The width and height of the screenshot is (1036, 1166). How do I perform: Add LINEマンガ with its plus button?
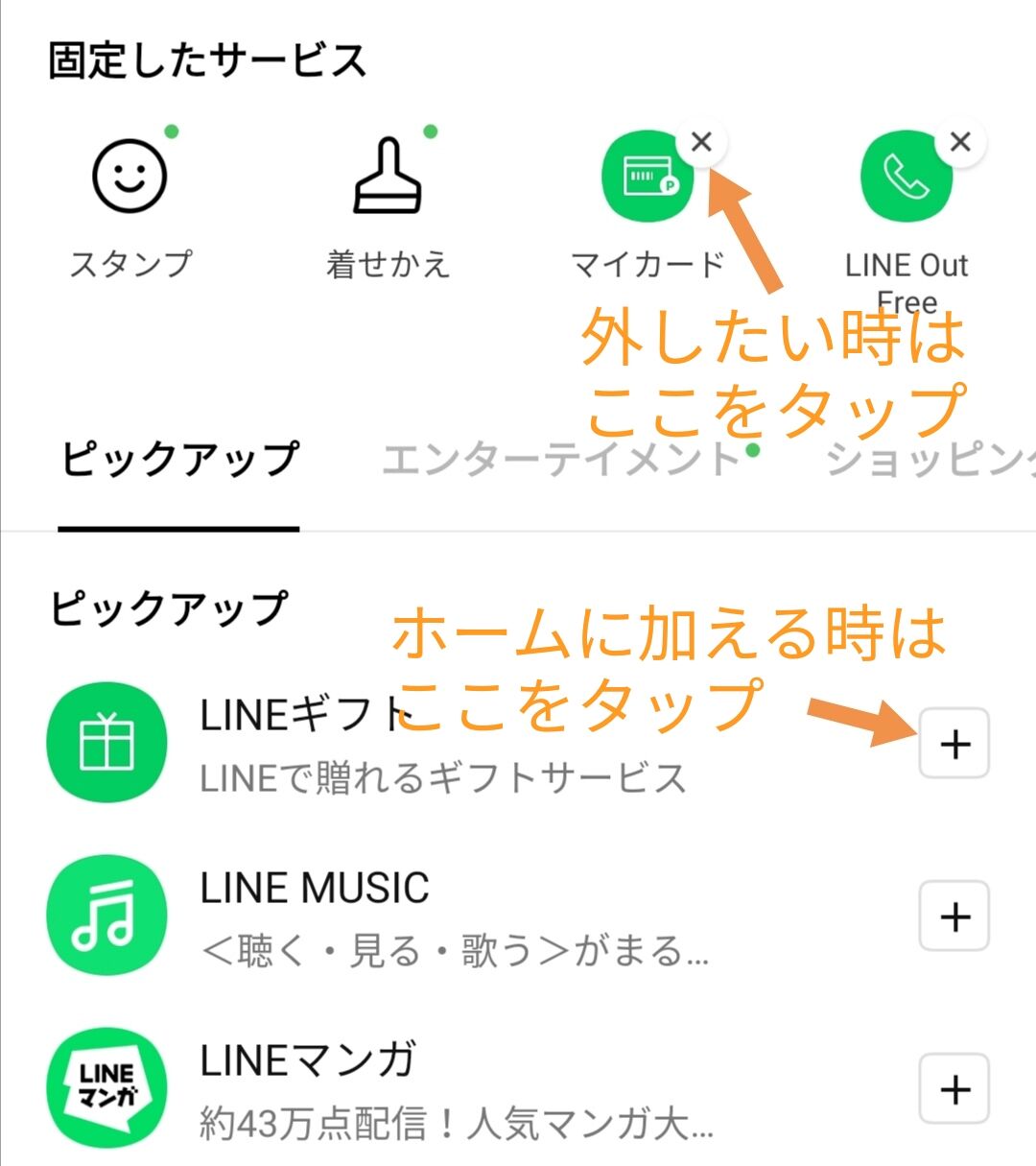[x=954, y=1089]
